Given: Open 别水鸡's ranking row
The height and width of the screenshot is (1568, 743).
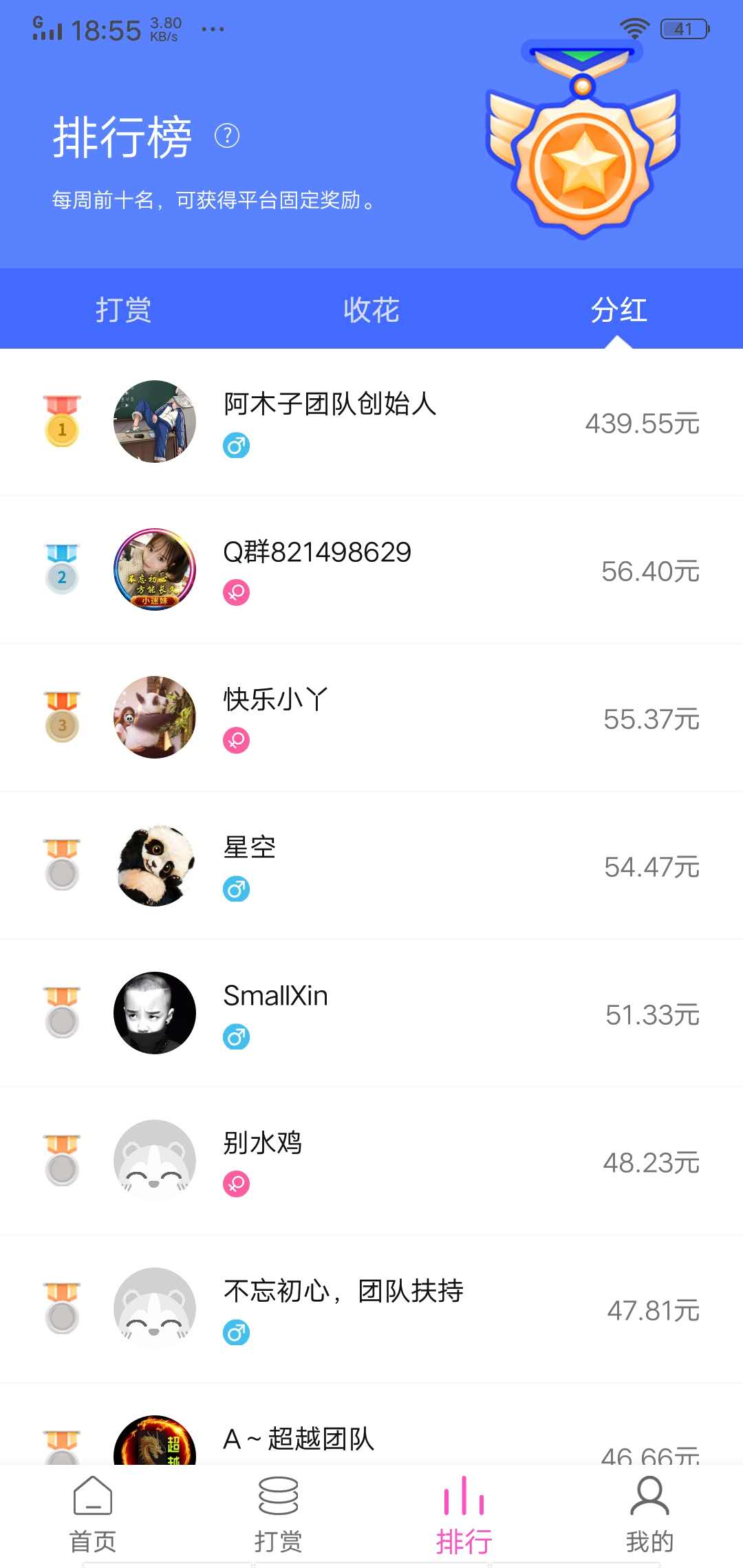Looking at the screenshot, I should [371, 1161].
